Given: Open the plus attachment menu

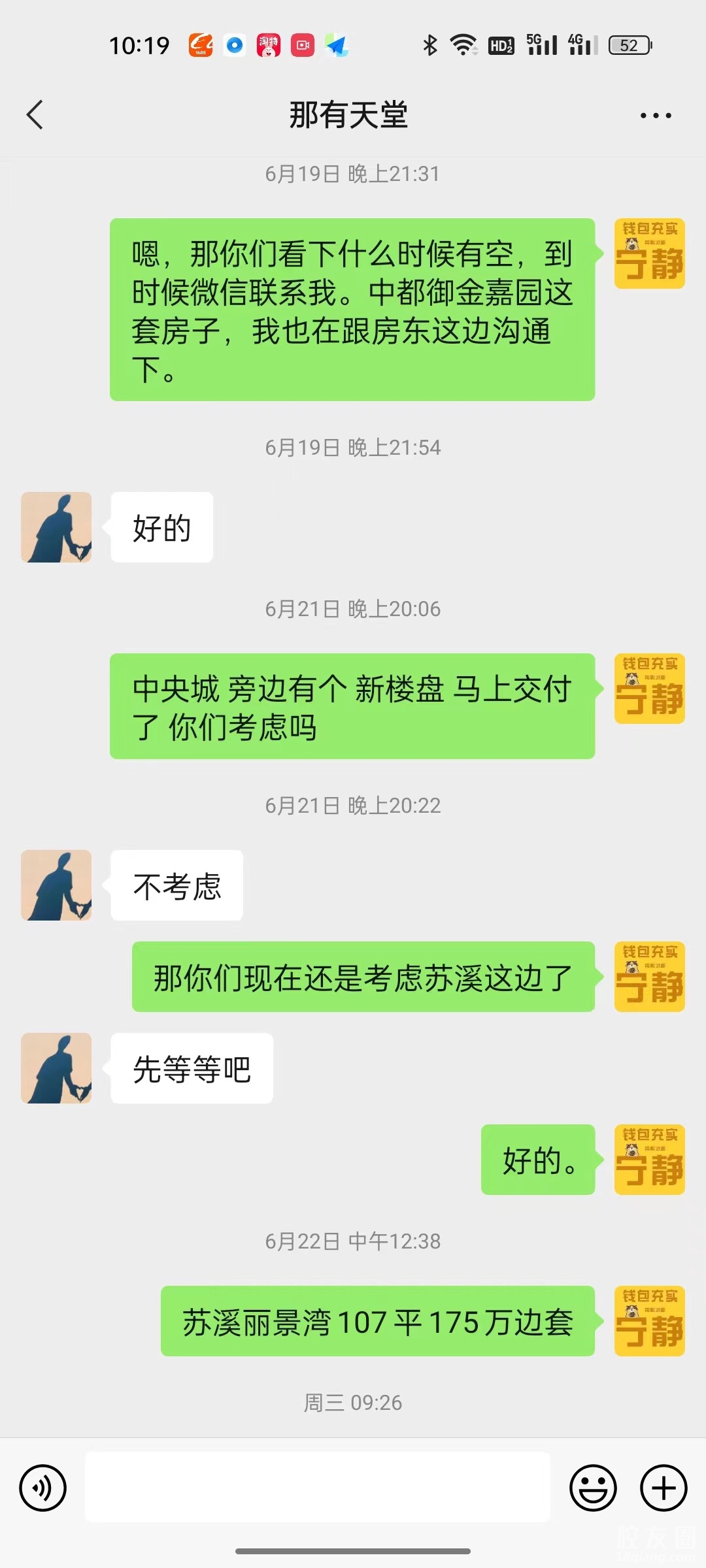Looking at the screenshot, I should tap(664, 1488).
